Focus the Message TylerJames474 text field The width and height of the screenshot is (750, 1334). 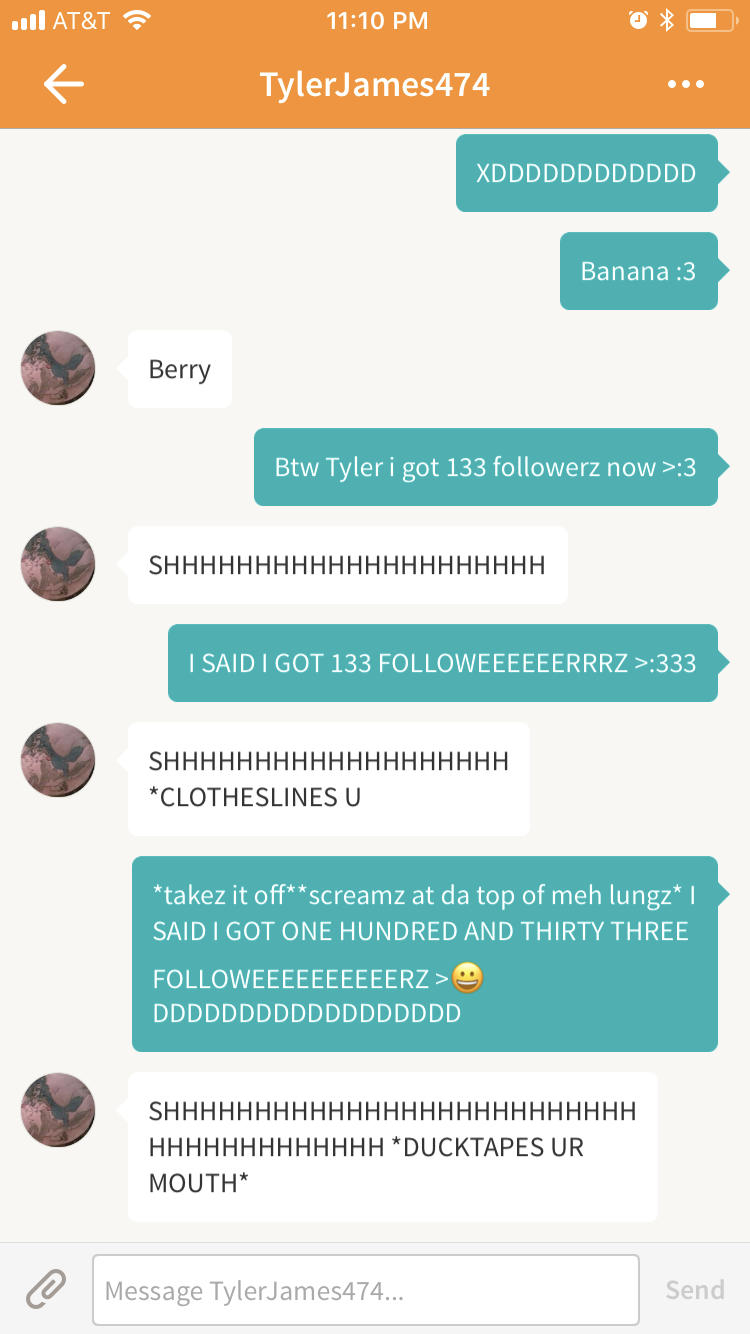point(365,1290)
